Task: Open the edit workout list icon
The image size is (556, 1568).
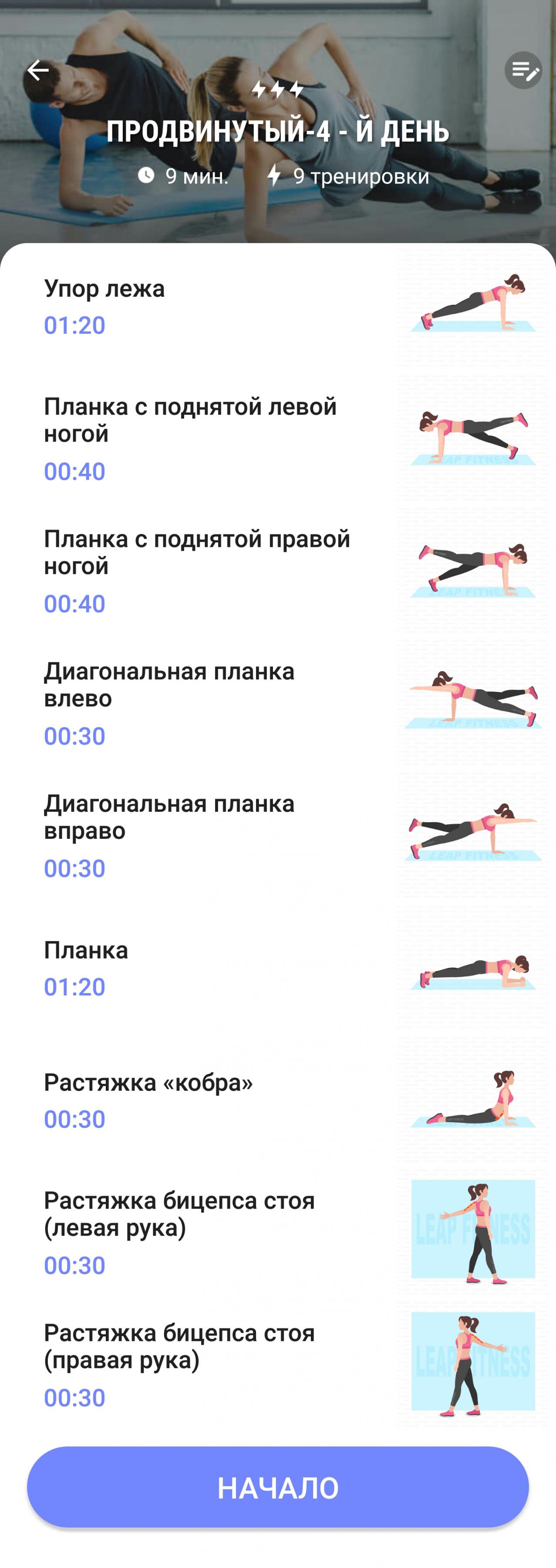Action: [x=523, y=70]
